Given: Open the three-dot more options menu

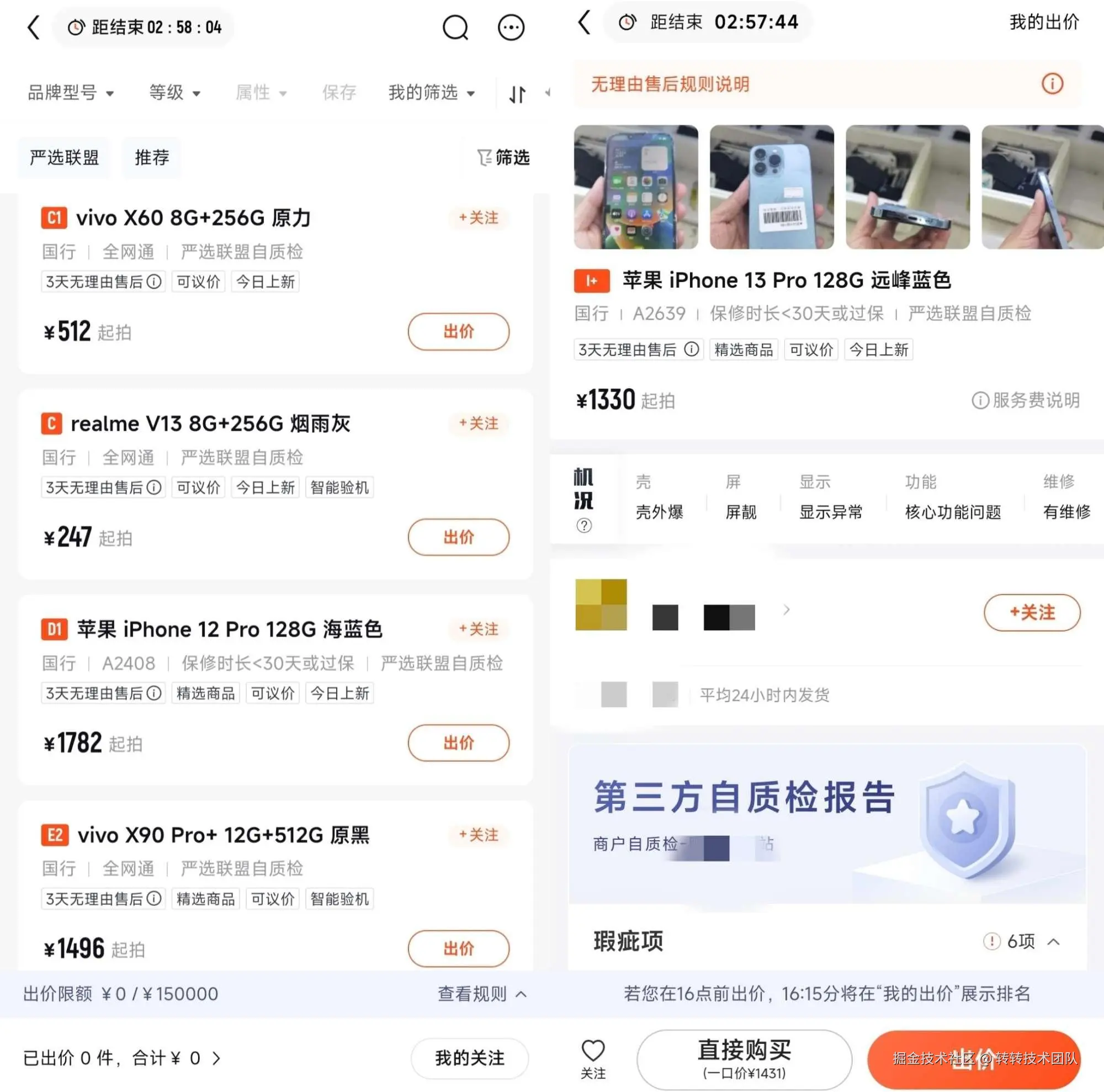Looking at the screenshot, I should tap(510, 28).
